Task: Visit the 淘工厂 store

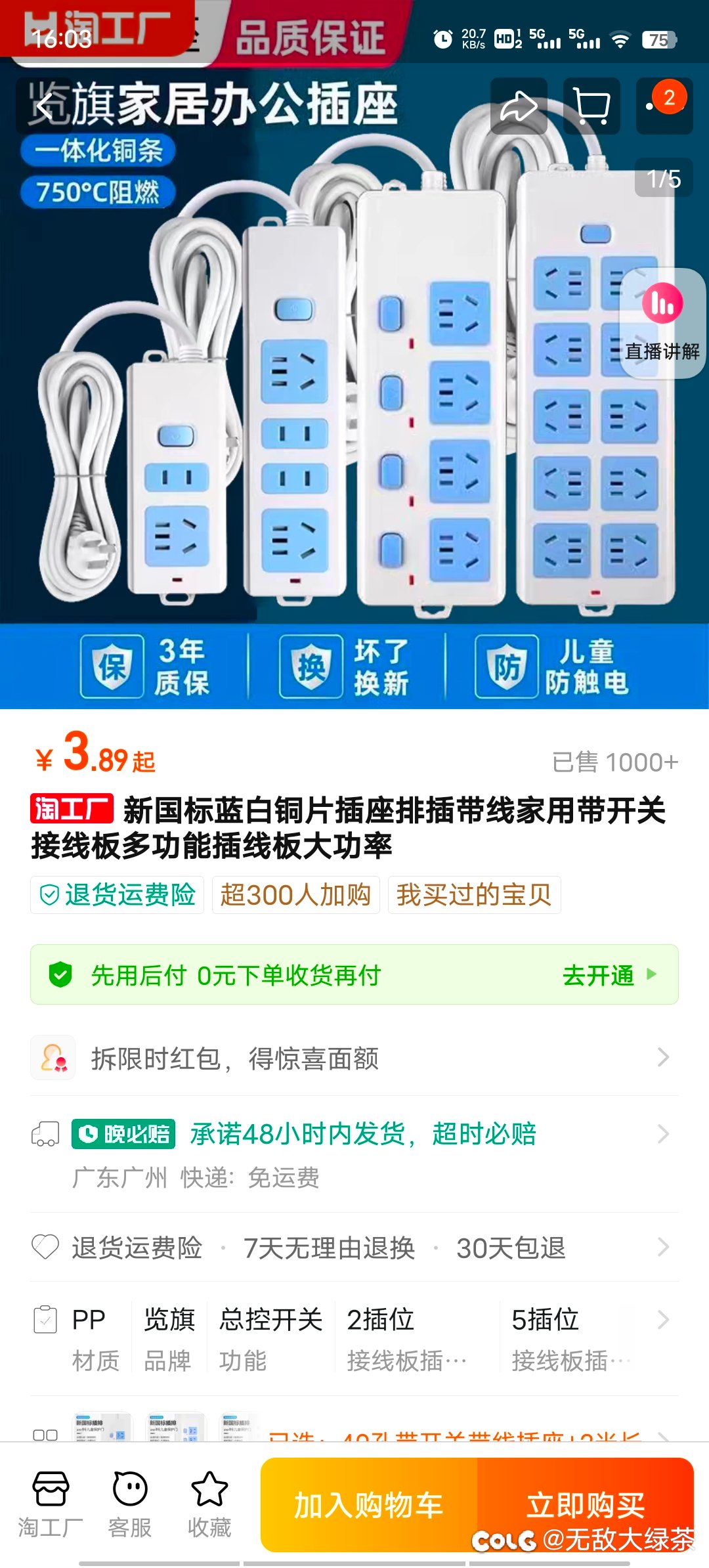Action: point(50,1505)
